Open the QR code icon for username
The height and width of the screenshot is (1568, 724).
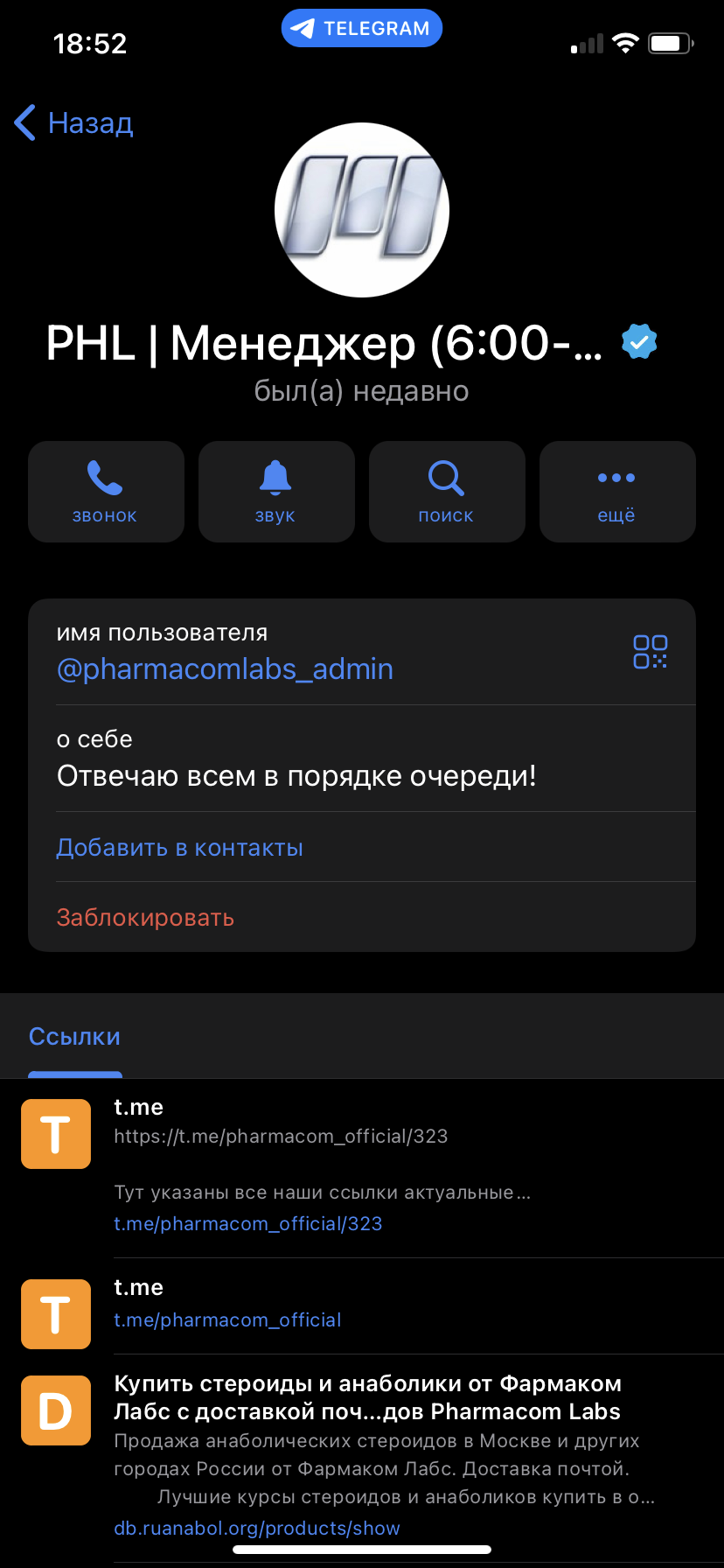click(650, 652)
